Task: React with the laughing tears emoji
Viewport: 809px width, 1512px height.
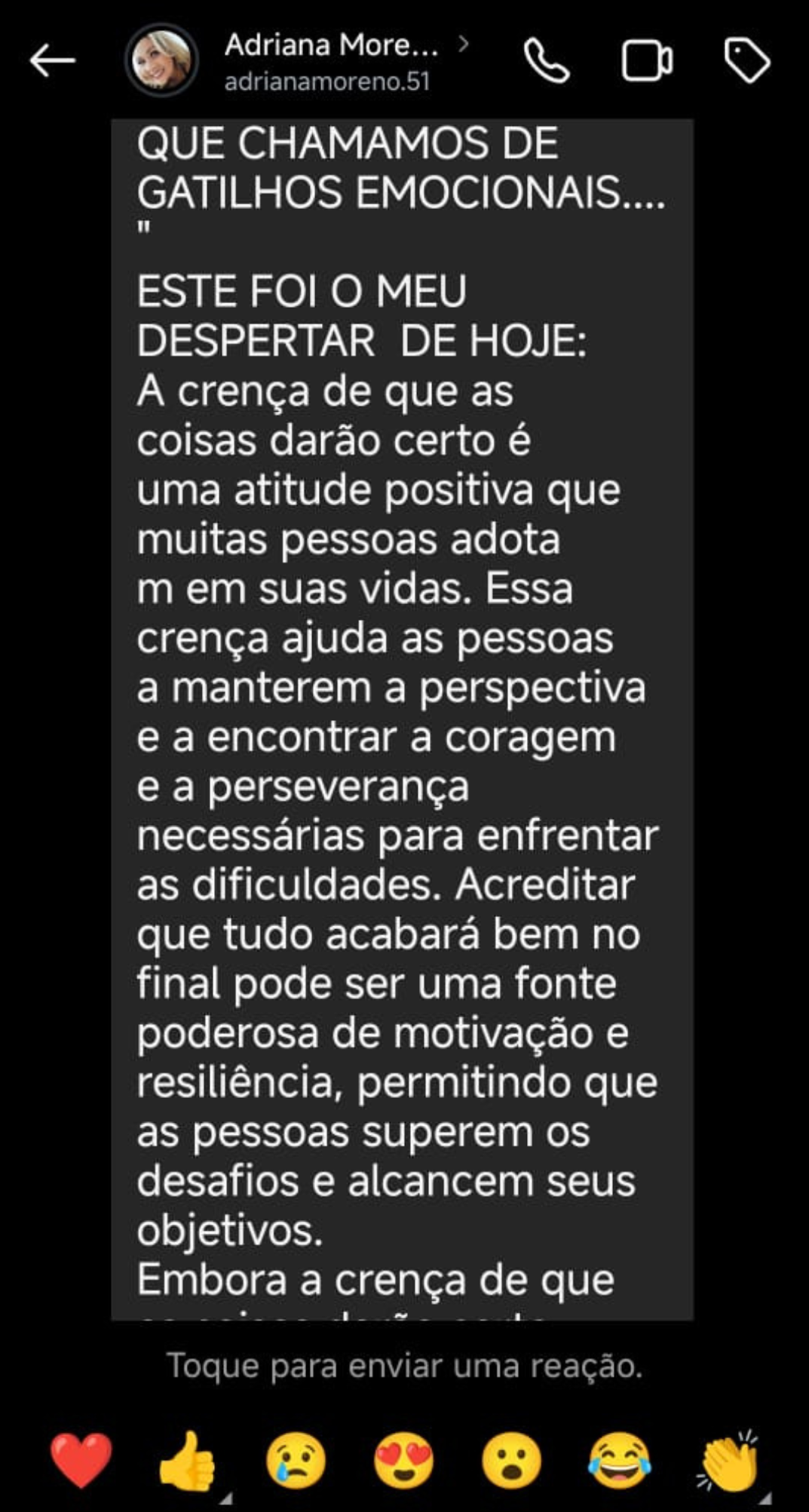Action: click(x=619, y=1461)
